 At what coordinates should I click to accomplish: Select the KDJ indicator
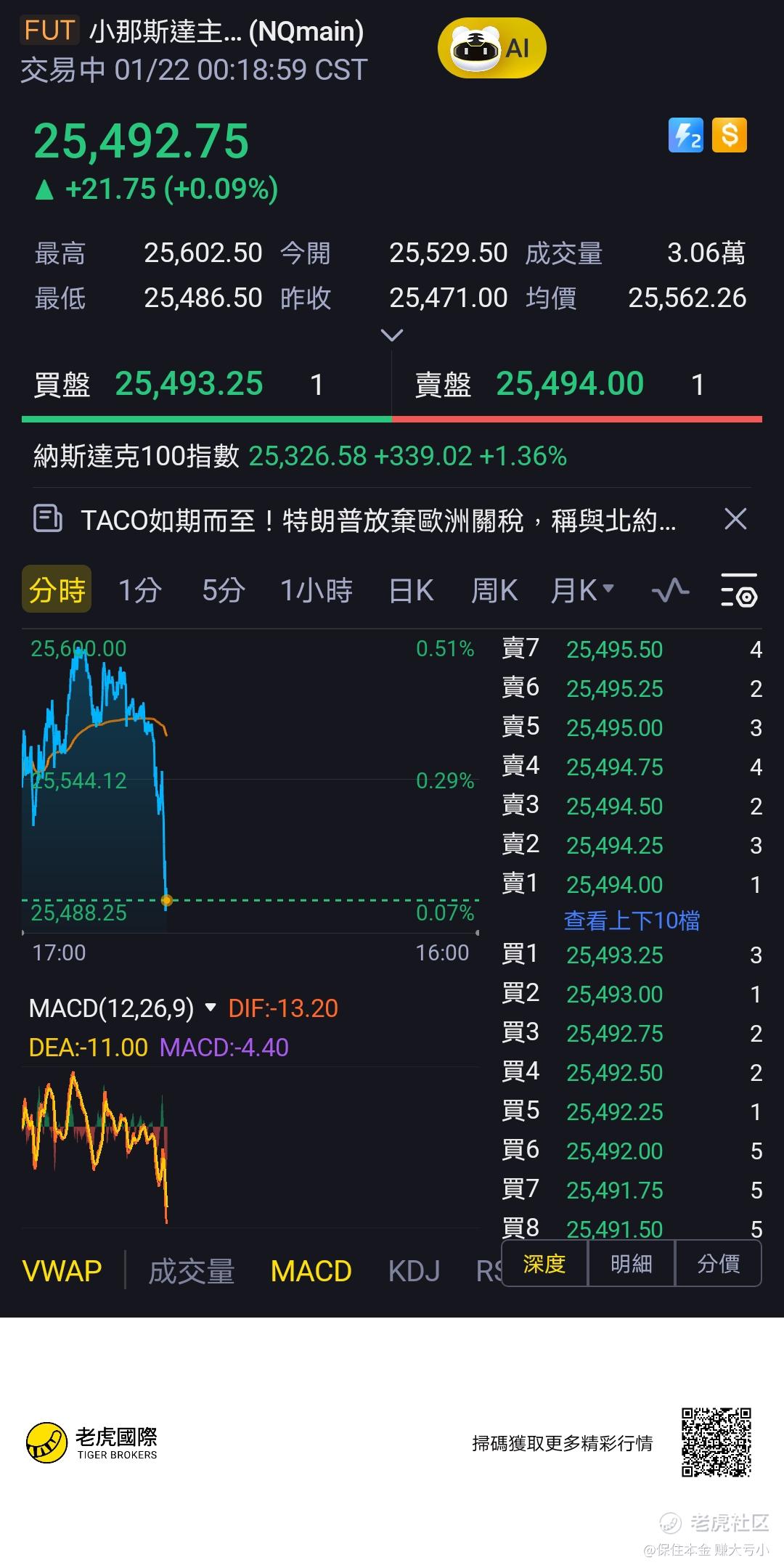click(414, 1271)
